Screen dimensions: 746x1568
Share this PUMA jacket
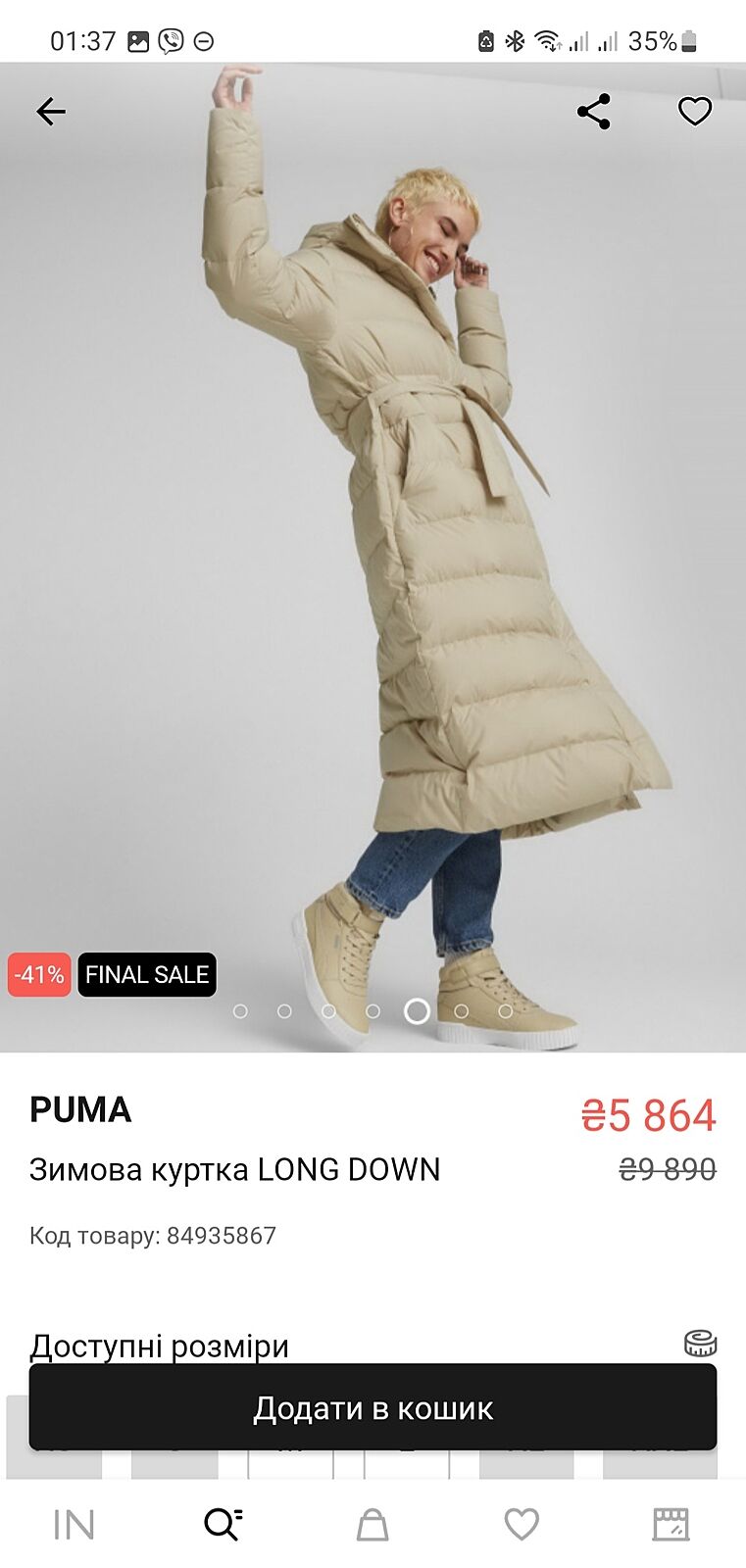click(594, 112)
